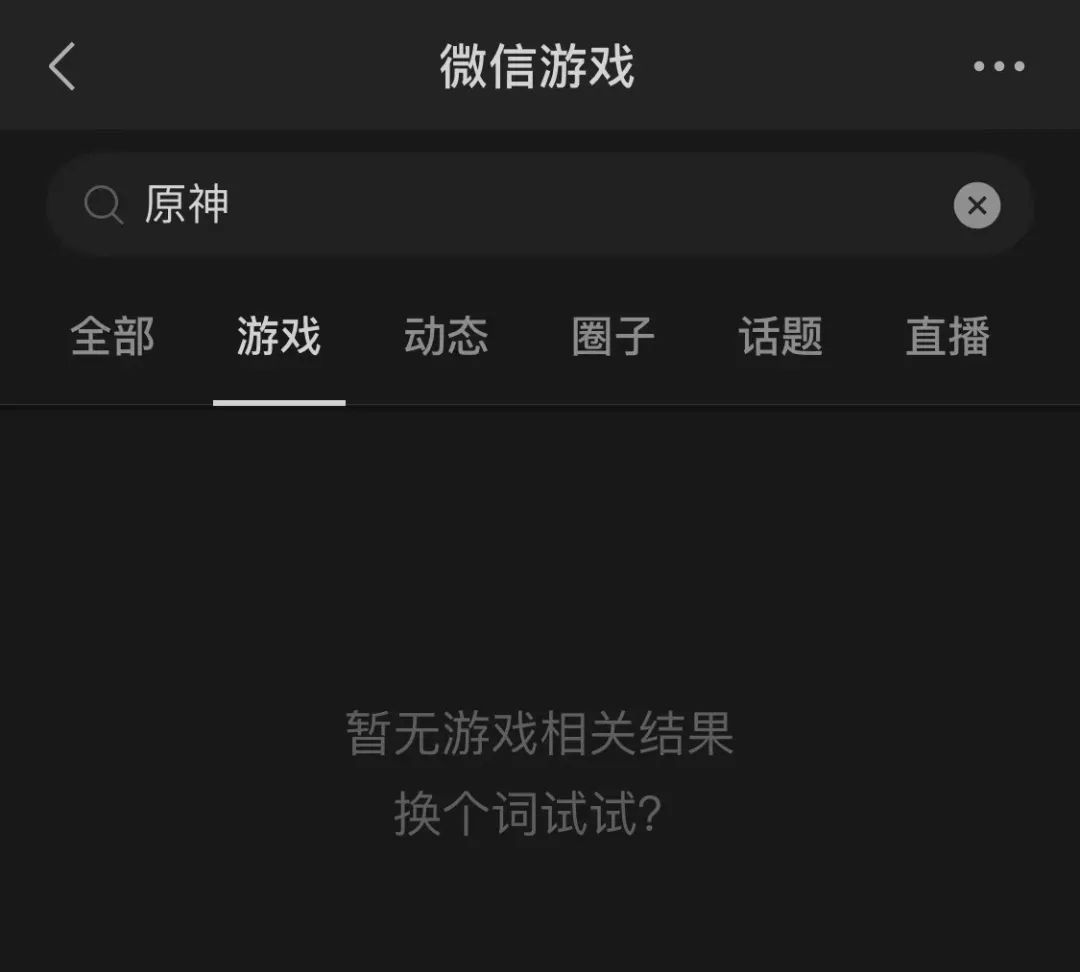Switch to the 全部 tab
Screen dimensions: 1080x972
click(112, 337)
